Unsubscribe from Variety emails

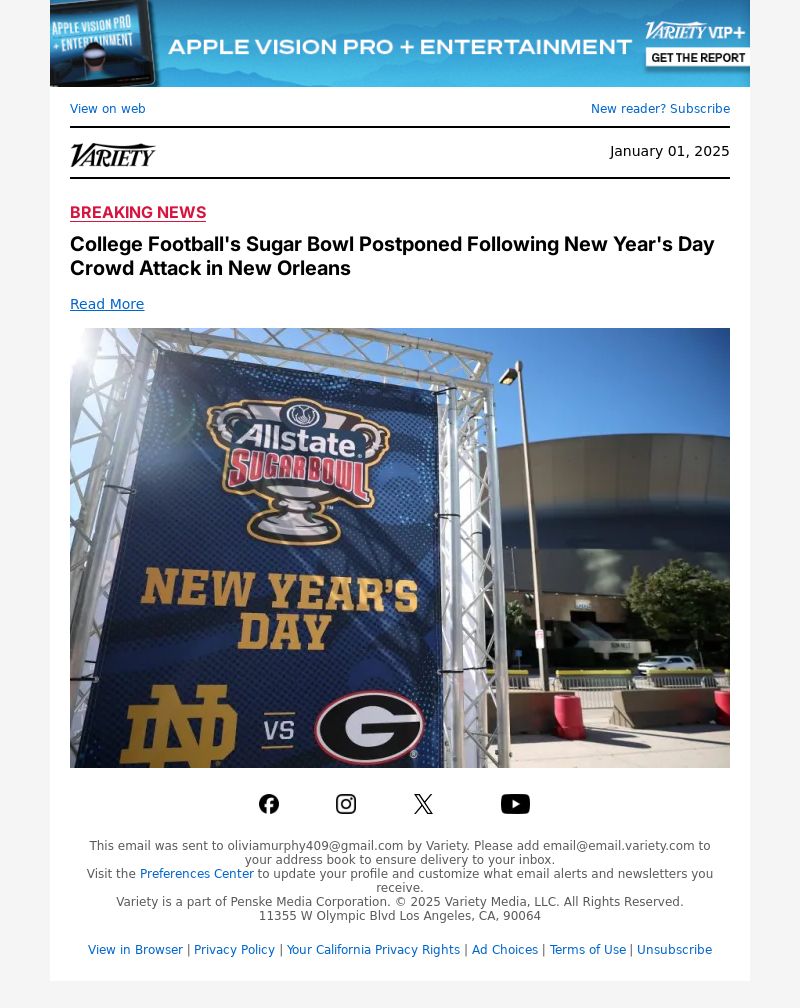(x=674, y=950)
